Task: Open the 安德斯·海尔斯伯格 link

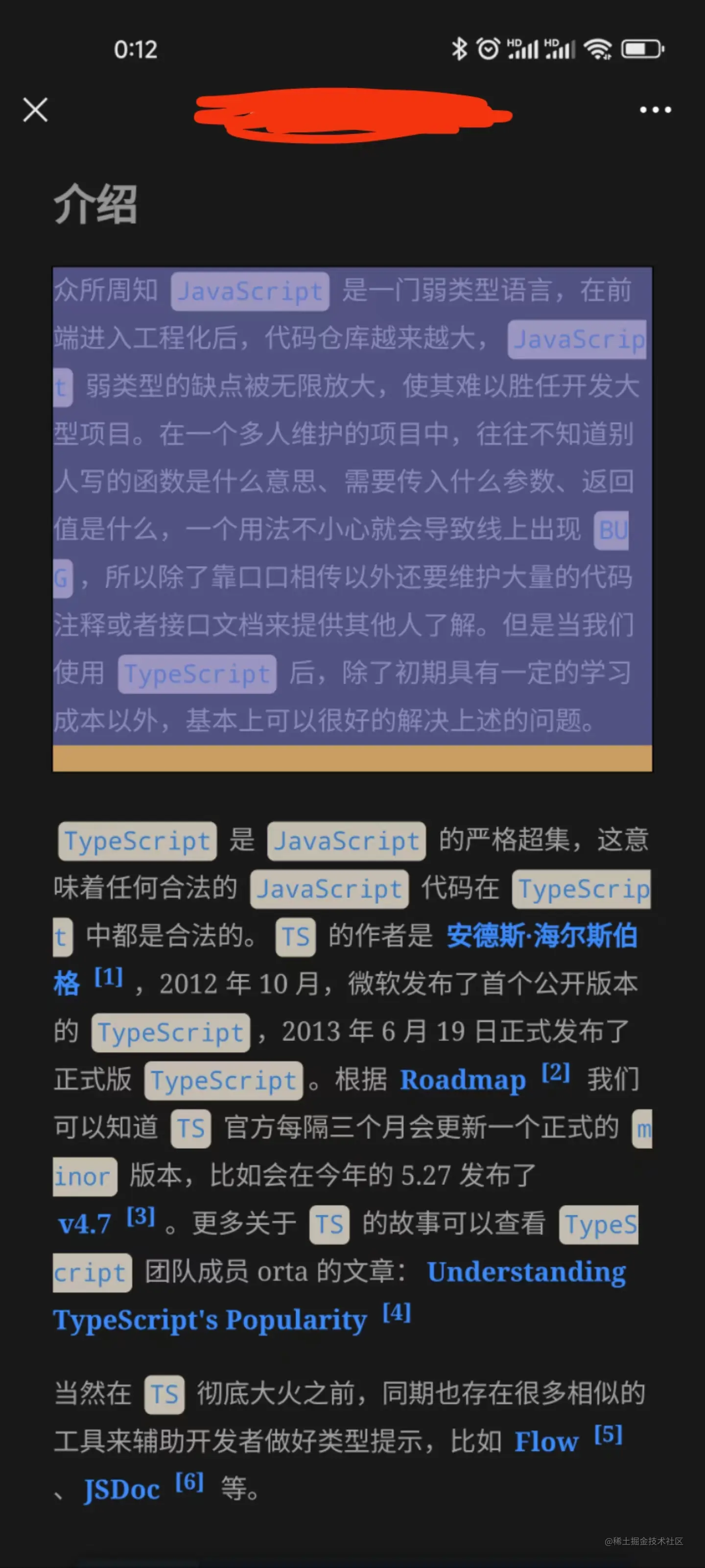Action: [541, 936]
